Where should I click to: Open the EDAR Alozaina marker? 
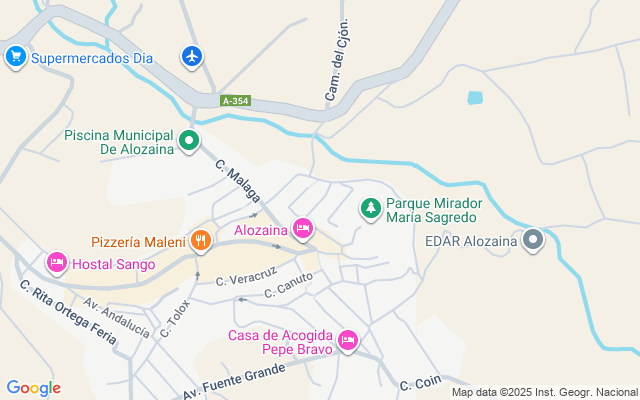point(533,240)
